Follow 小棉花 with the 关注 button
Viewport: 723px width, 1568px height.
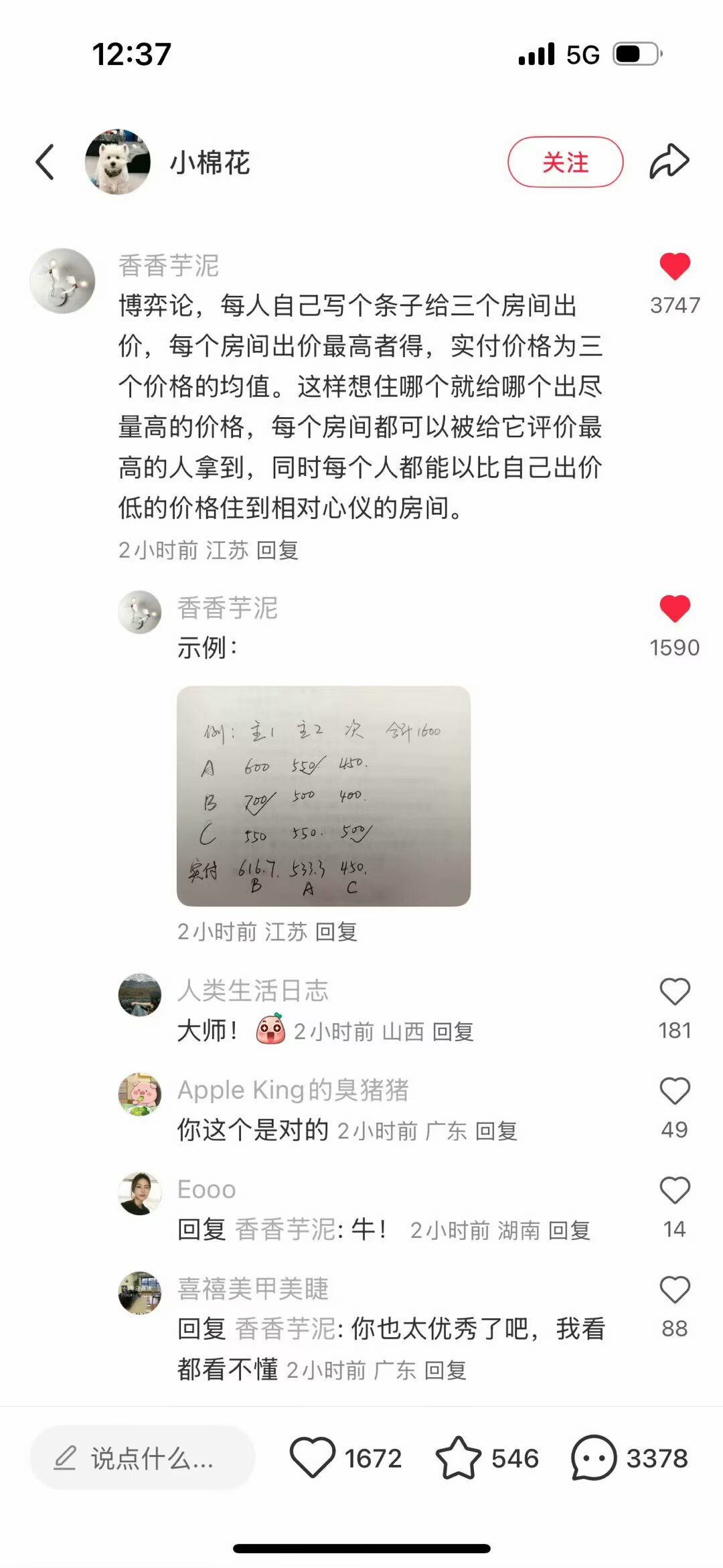pyautogui.click(x=565, y=162)
